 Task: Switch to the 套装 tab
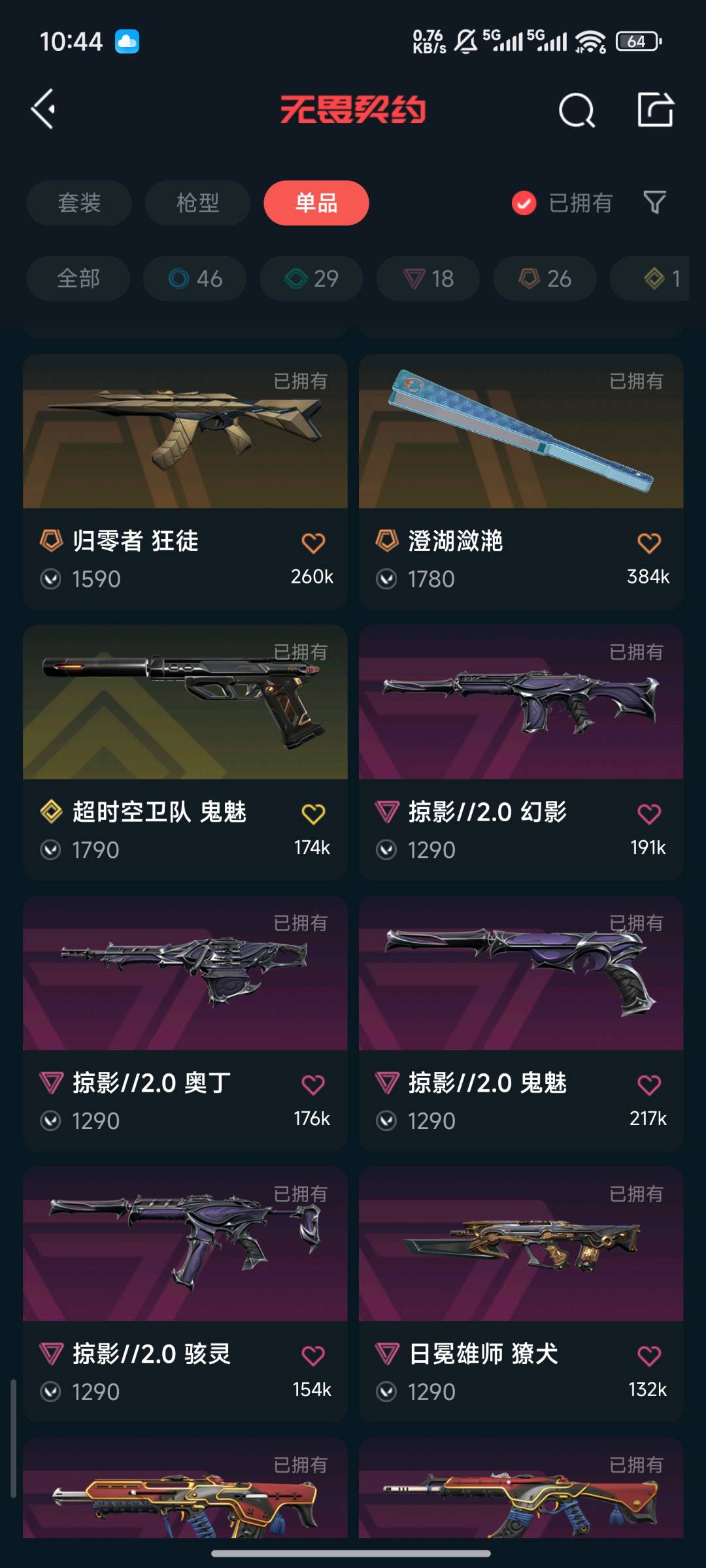pos(79,203)
